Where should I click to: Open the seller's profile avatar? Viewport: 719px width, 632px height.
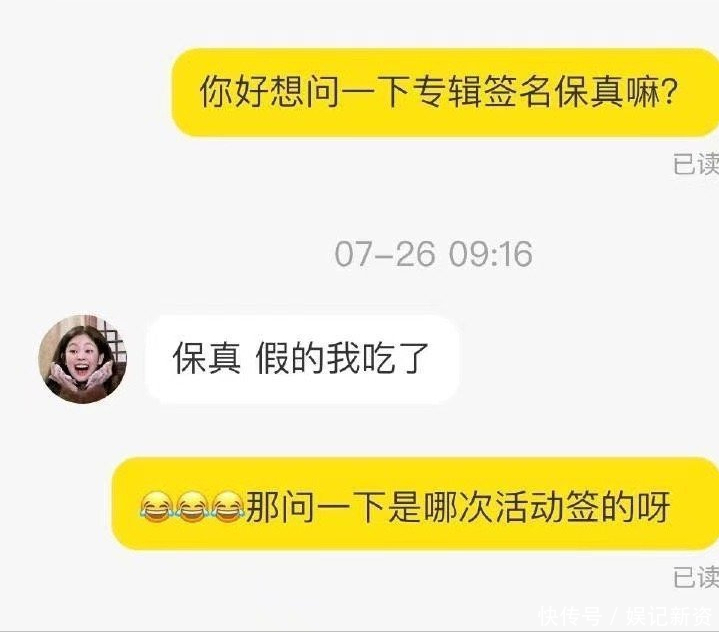tap(83, 360)
